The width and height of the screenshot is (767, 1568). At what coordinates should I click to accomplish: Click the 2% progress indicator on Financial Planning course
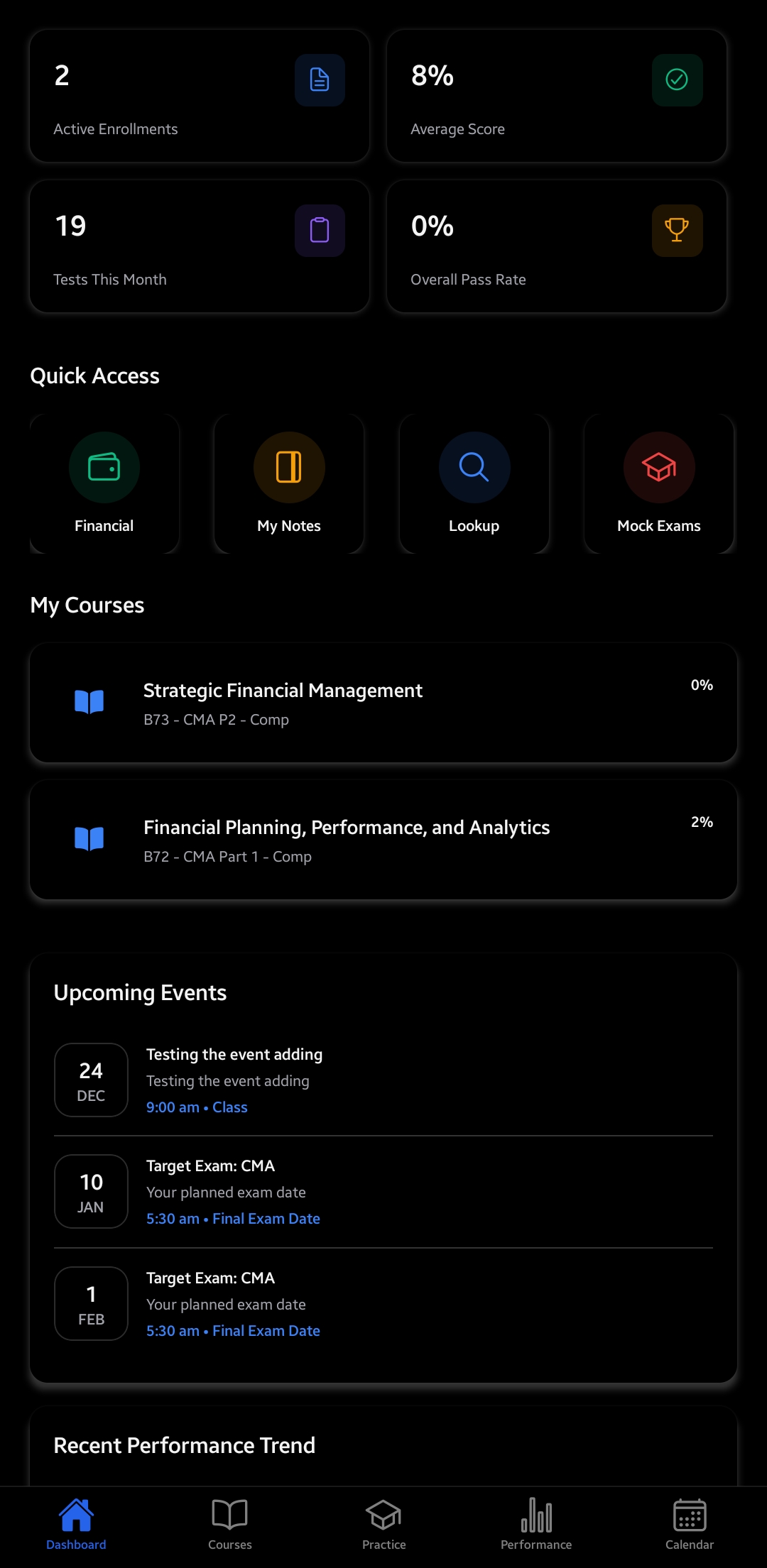[702, 821]
